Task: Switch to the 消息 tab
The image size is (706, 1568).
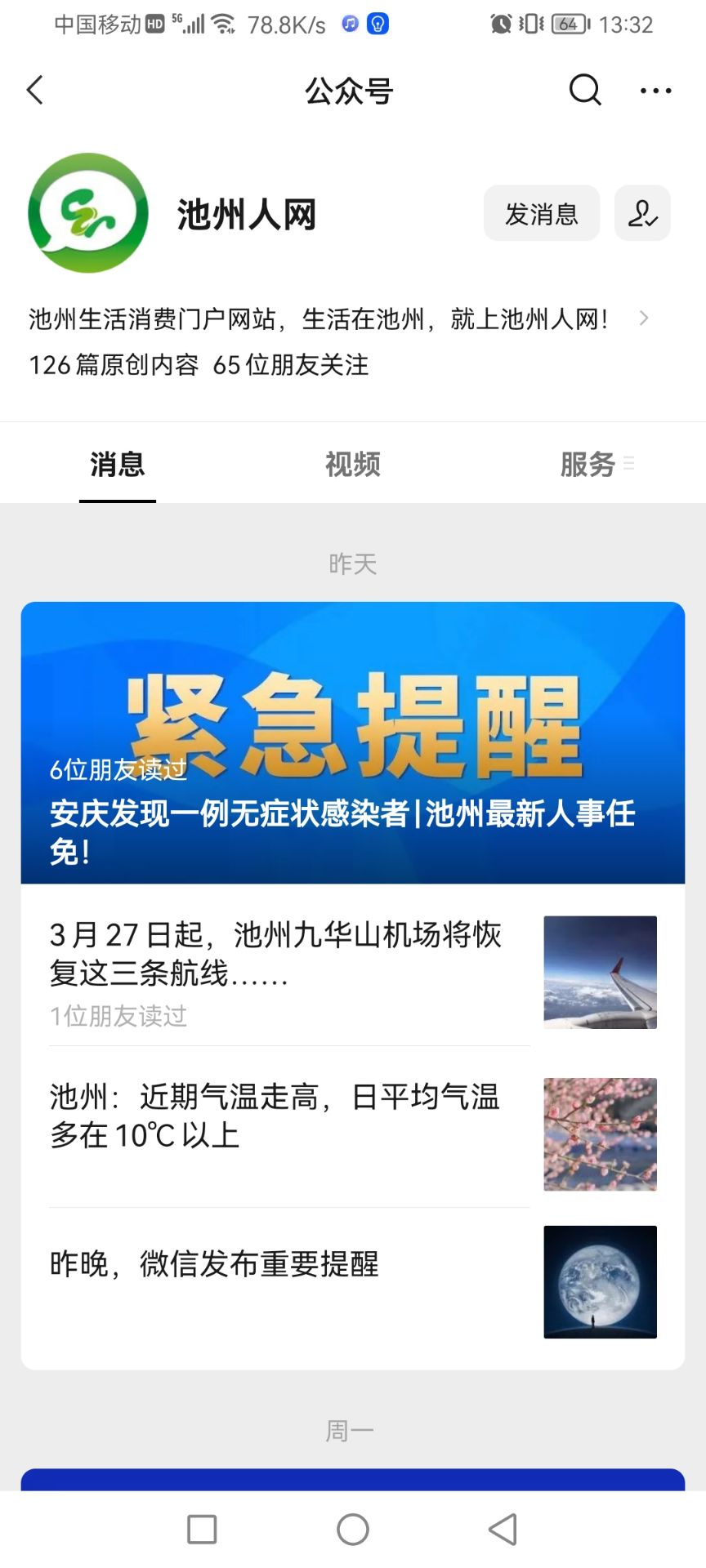Action: click(118, 465)
